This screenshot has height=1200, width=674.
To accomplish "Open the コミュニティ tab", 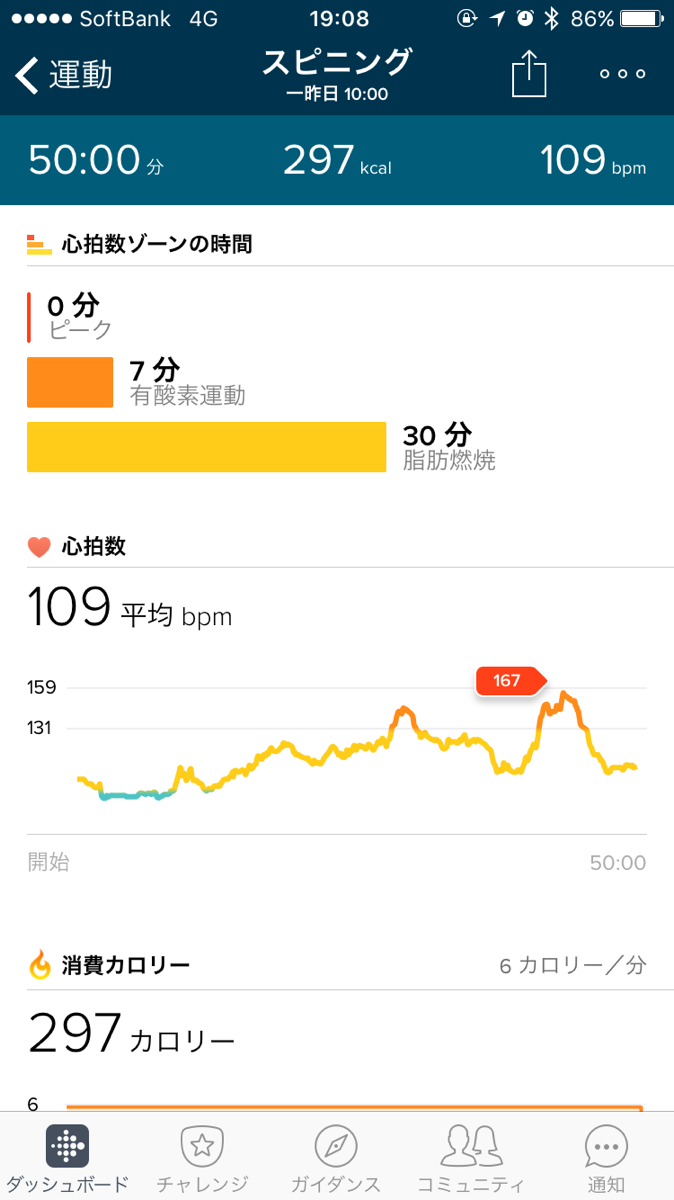I will (x=470, y=1158).
